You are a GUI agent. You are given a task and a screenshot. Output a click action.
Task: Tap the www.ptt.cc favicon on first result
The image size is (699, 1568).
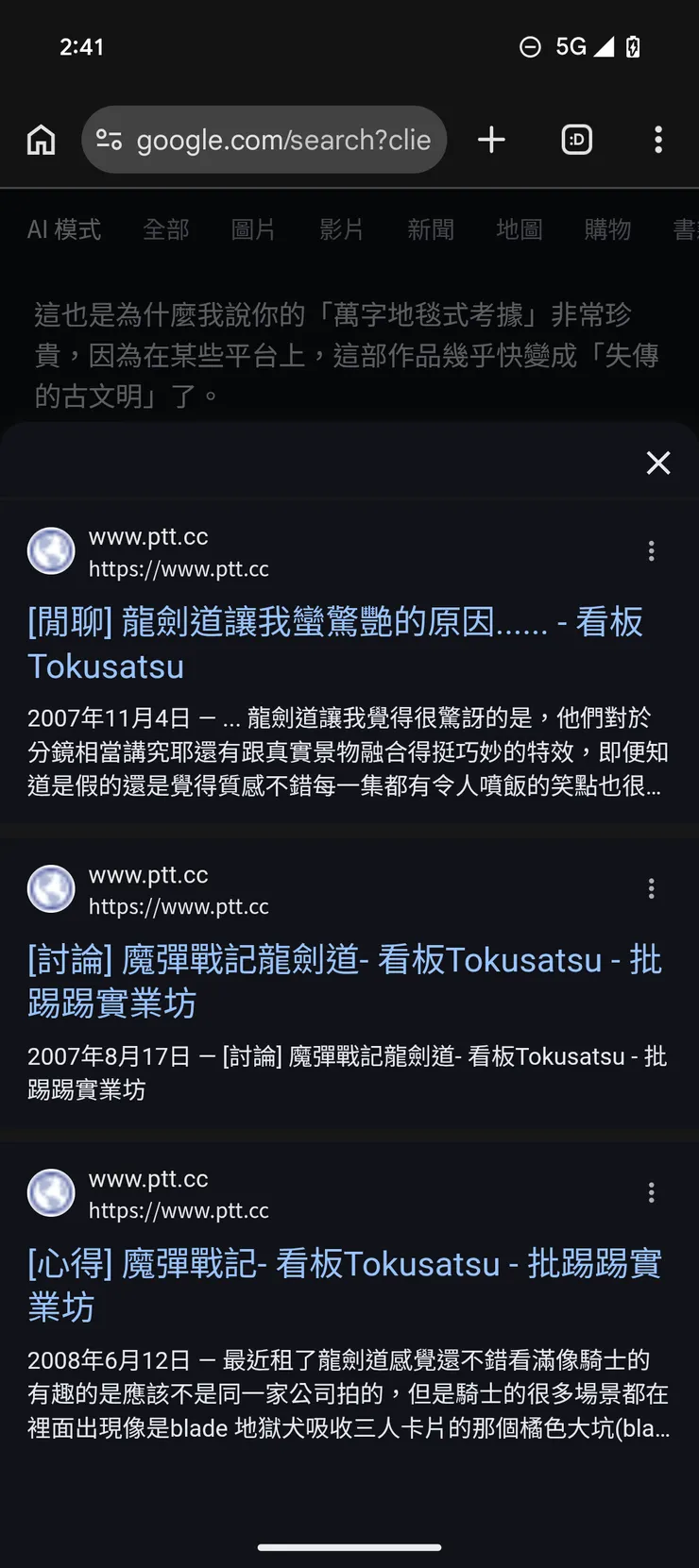pyautogui.click(x=50, y=550)
